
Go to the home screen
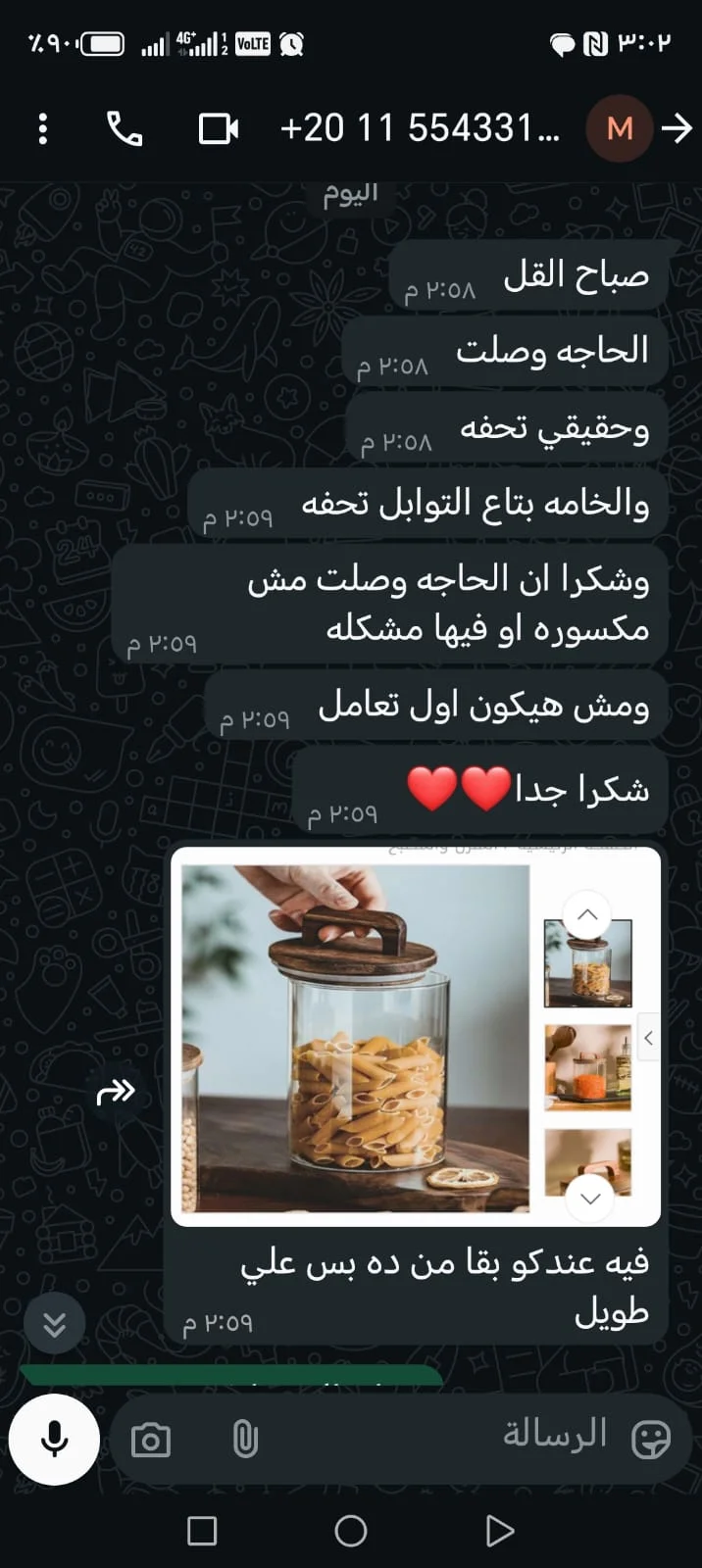350,1530
